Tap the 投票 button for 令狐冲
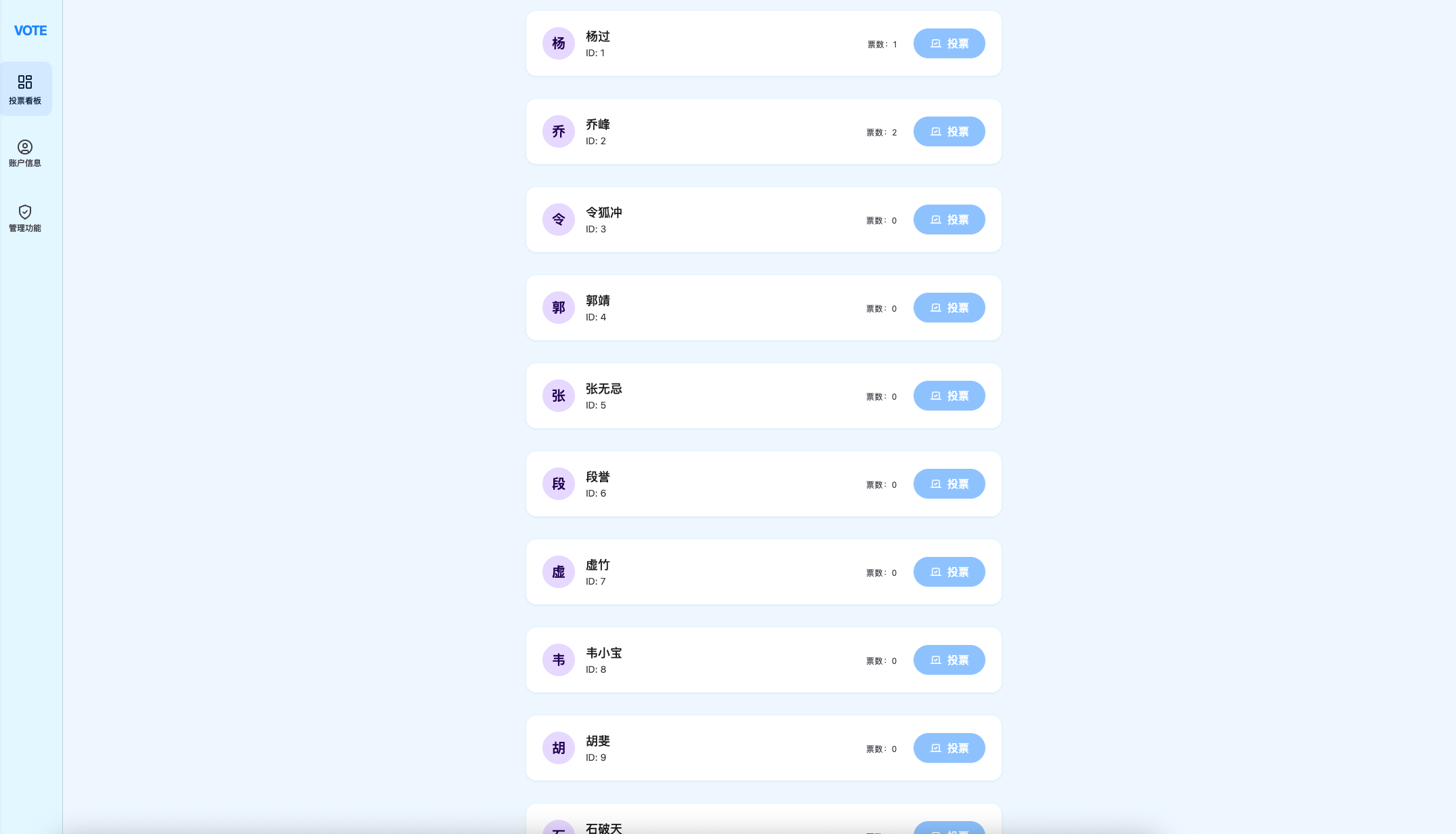The image size is (1456, 834). pos(949,220)
